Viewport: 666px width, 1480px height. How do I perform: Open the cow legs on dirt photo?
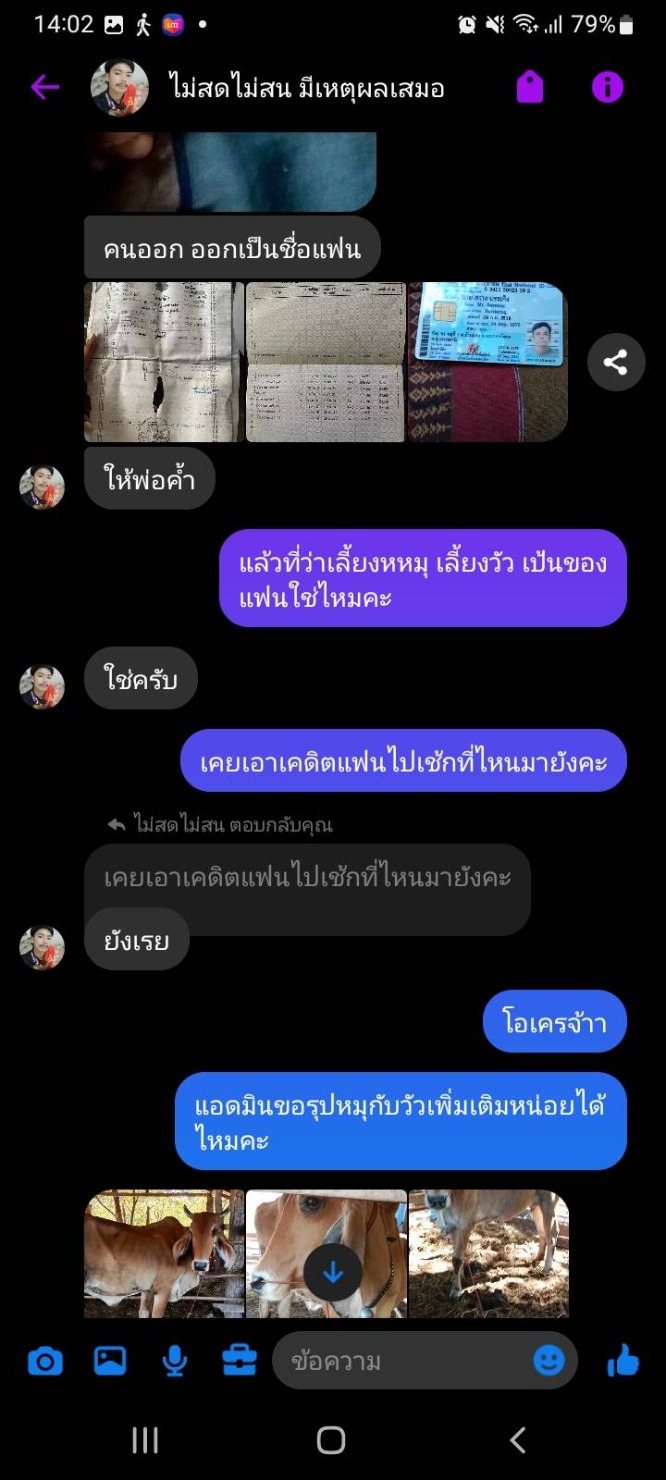488,1253
